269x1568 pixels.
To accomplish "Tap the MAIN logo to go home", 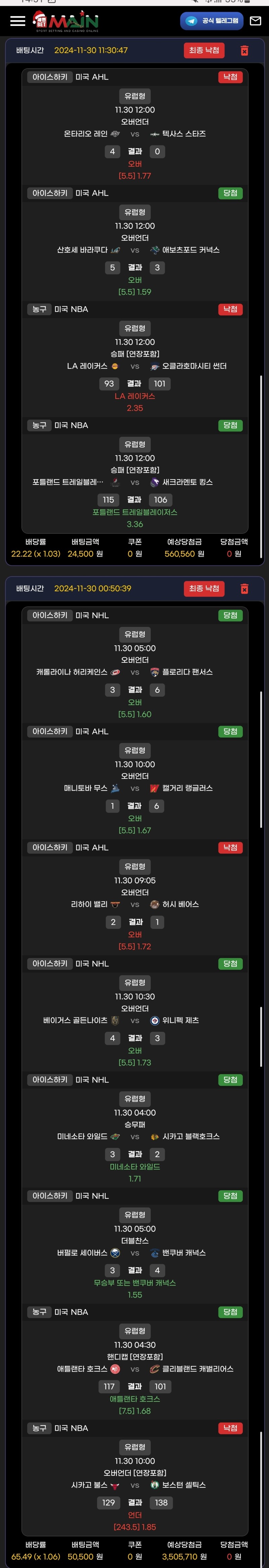I will point(66,21).
